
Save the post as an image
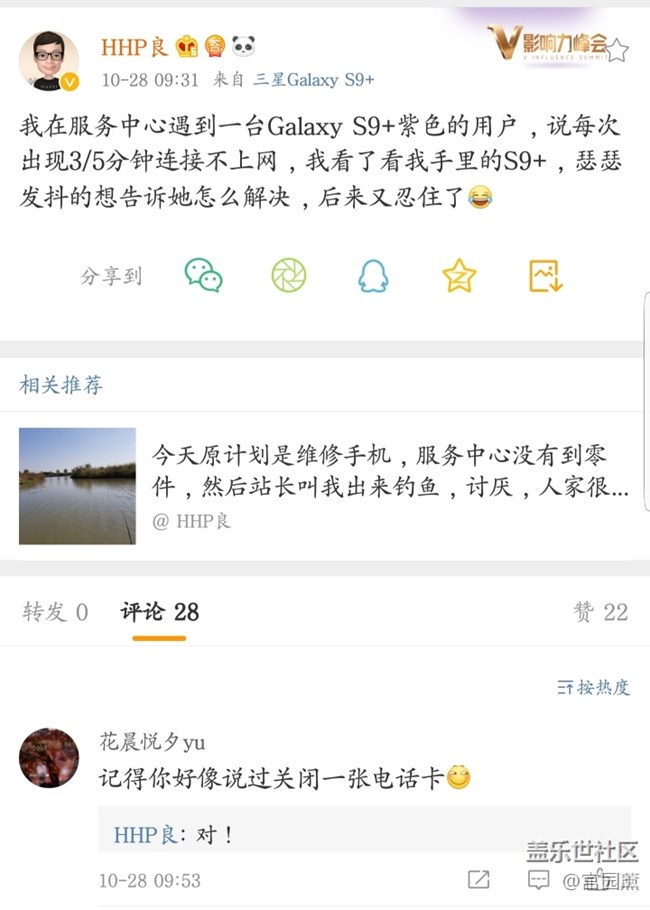point(546,276)
